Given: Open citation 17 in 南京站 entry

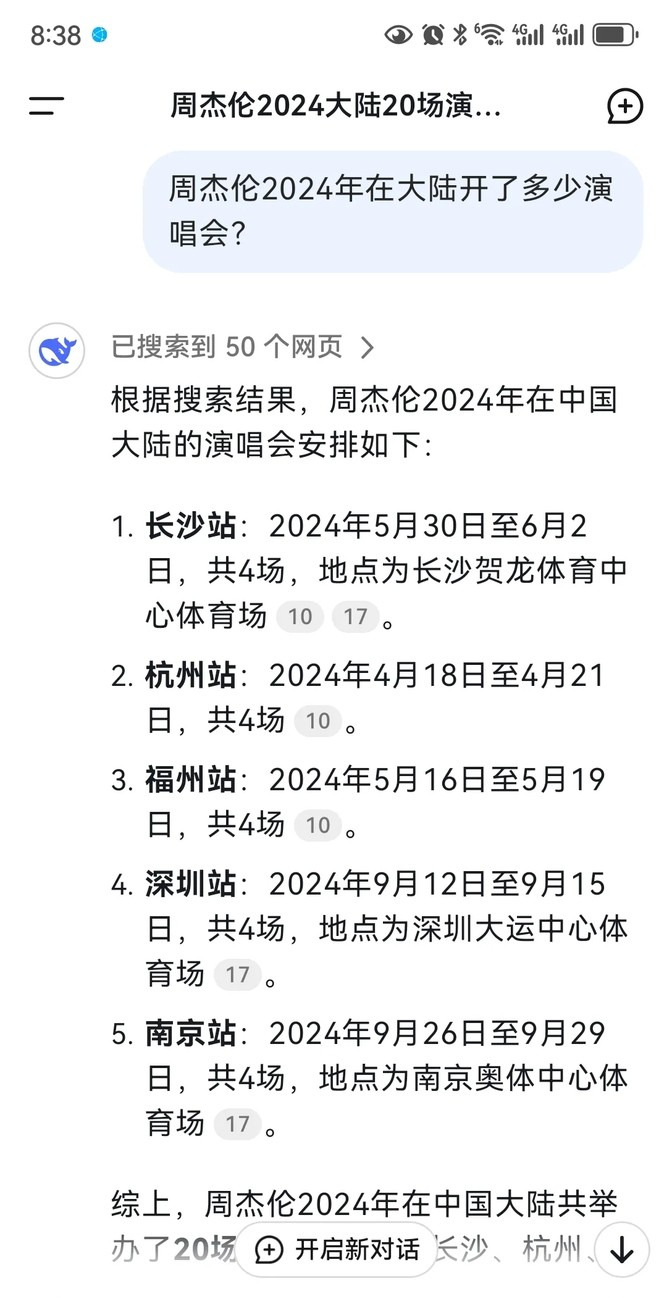Looking at the screenshot, I should coord(237,1123).
